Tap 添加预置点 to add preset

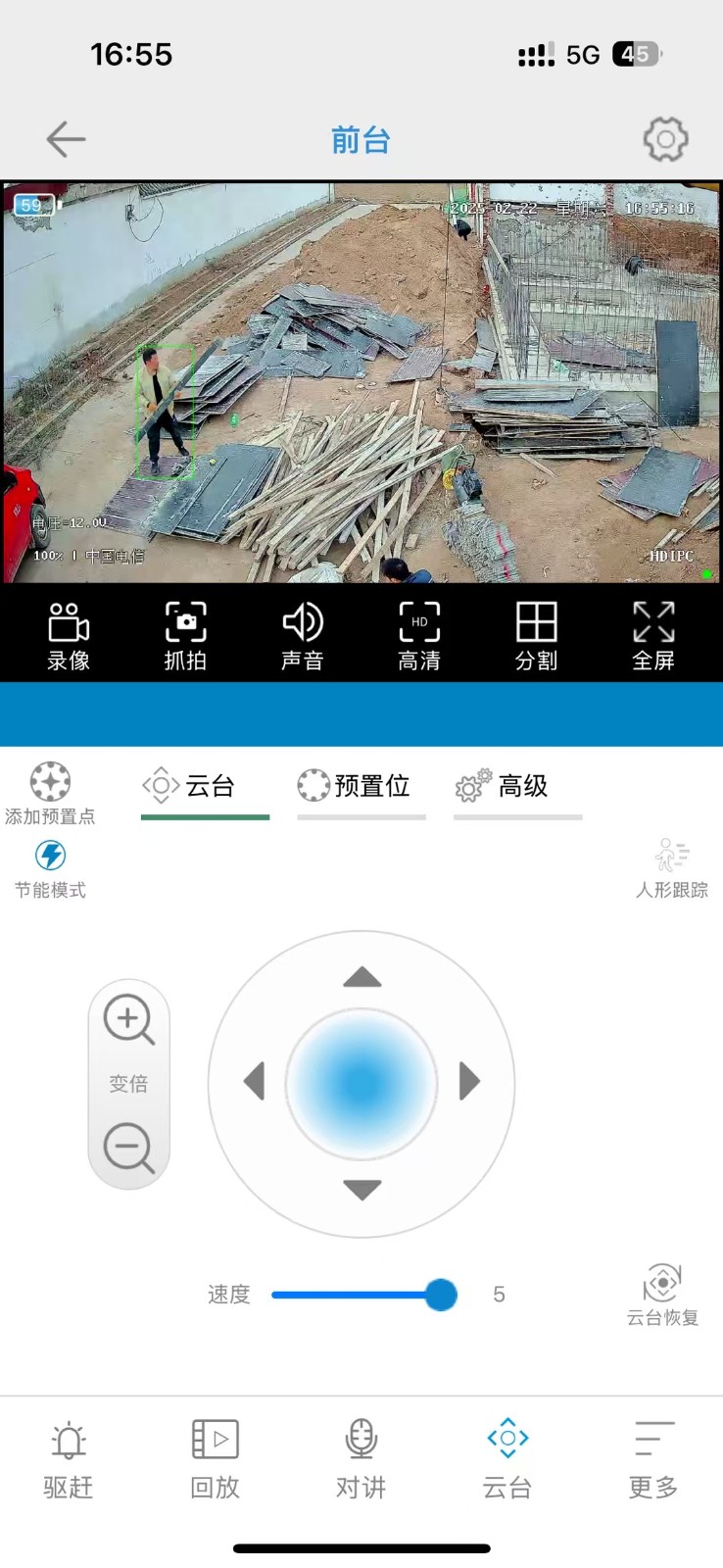coord(50,794)
